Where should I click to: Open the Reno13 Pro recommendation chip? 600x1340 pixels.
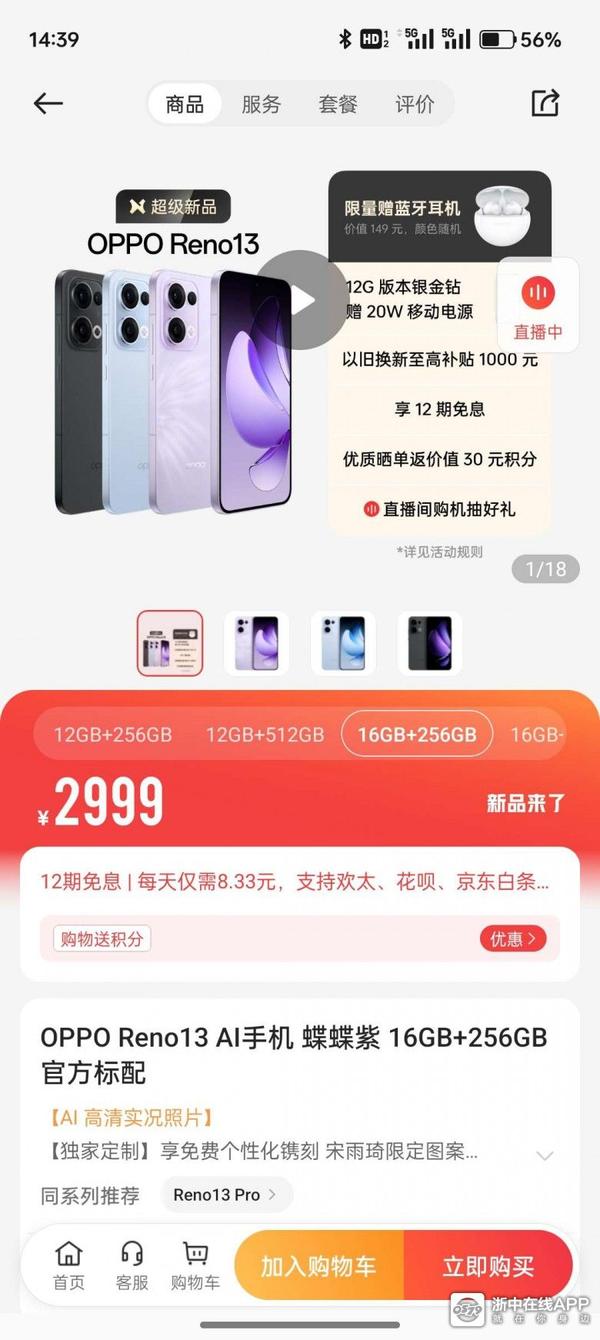click(225, 1195)
